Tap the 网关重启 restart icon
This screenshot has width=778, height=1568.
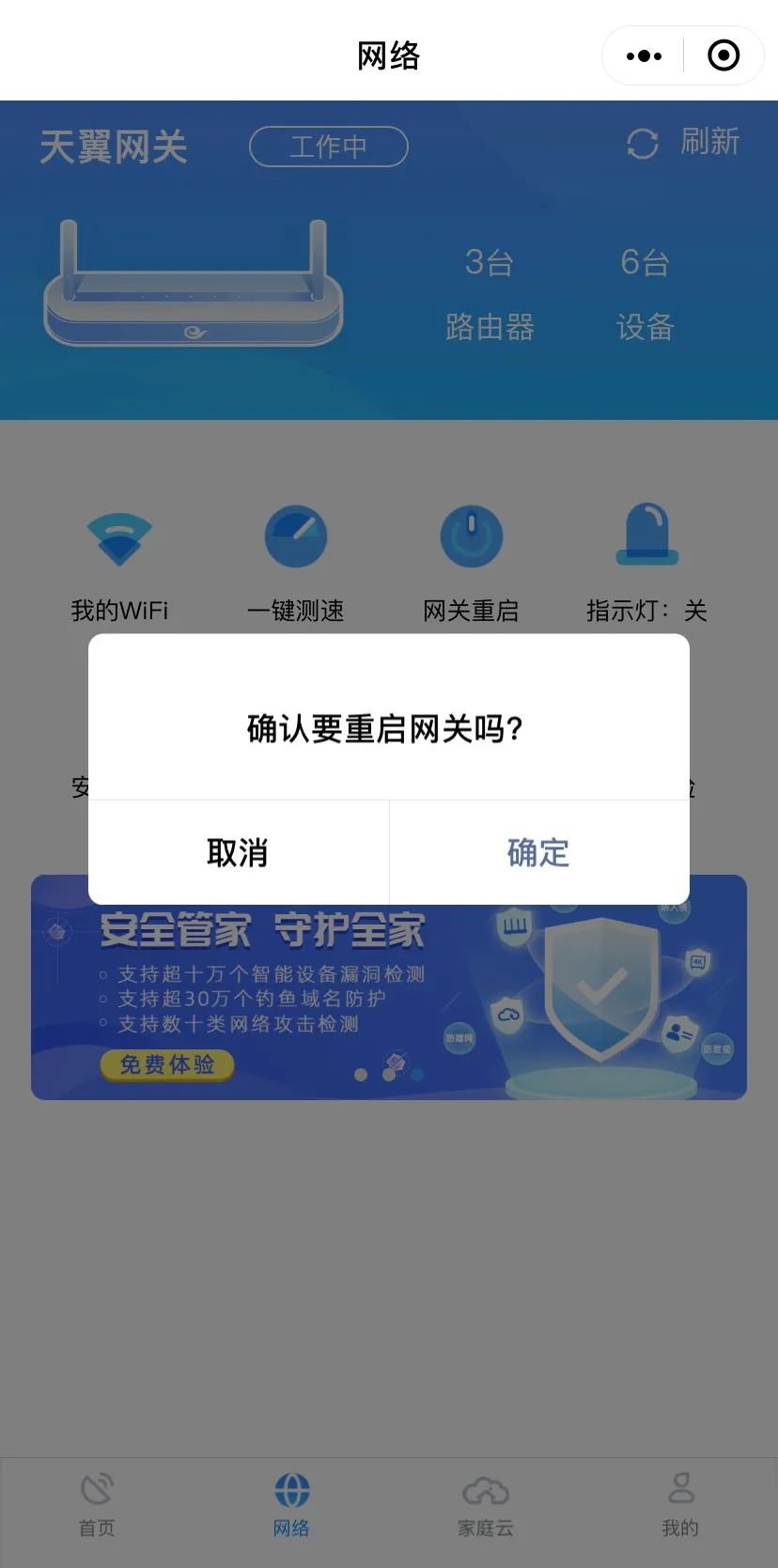pyautogui.click(x=472, y=534)
